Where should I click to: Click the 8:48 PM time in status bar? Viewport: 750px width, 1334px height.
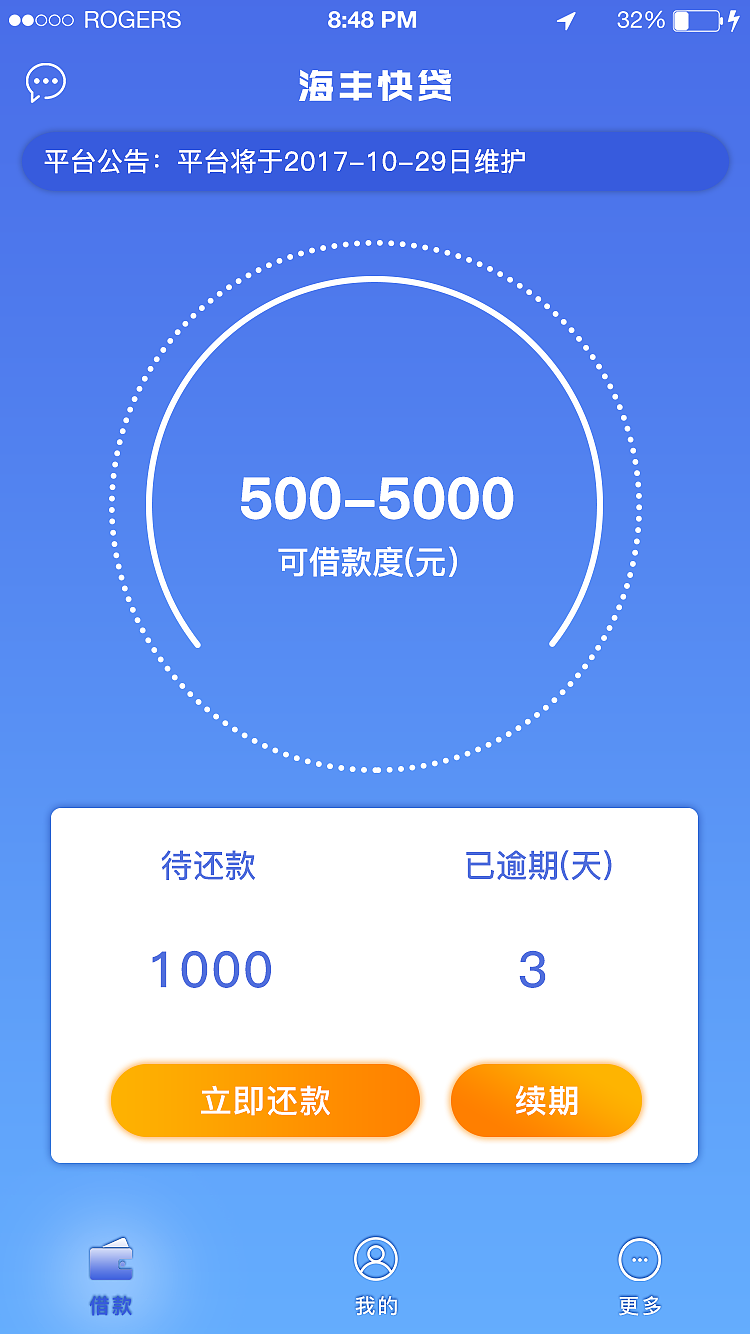click(373, 18)
